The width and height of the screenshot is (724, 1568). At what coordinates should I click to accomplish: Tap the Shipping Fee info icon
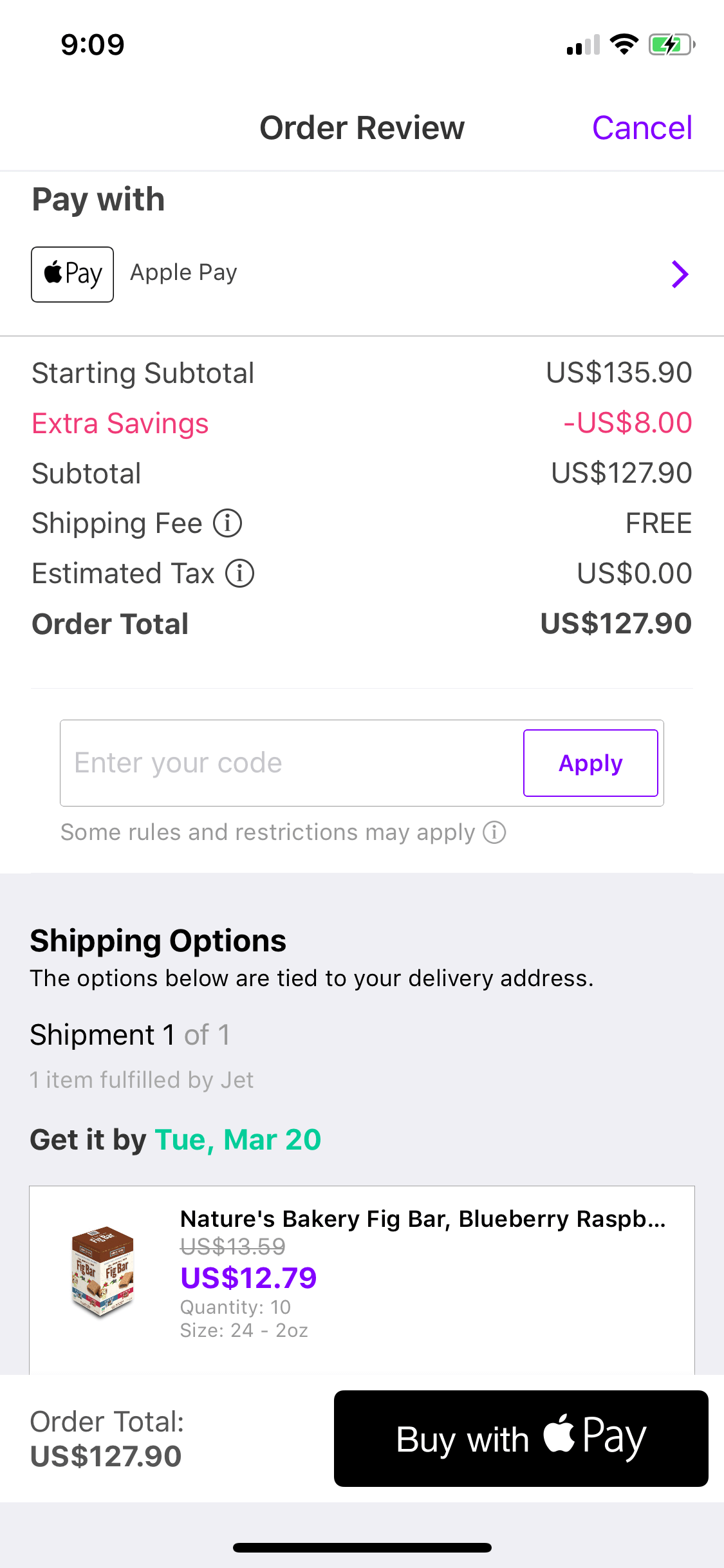228,523
